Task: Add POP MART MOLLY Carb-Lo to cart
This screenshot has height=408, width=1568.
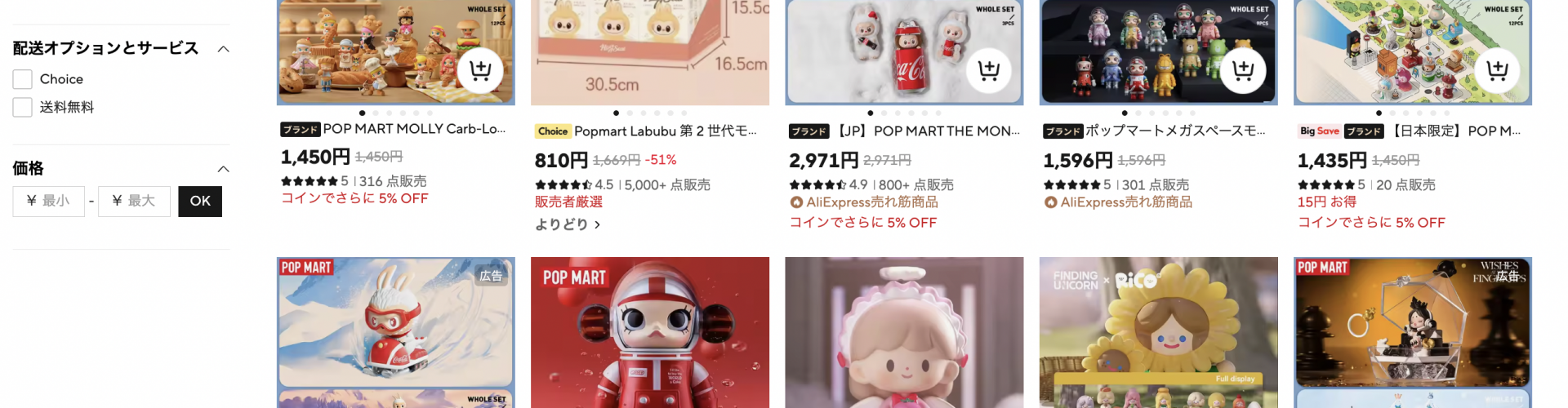Action: [x=480, y=71]
